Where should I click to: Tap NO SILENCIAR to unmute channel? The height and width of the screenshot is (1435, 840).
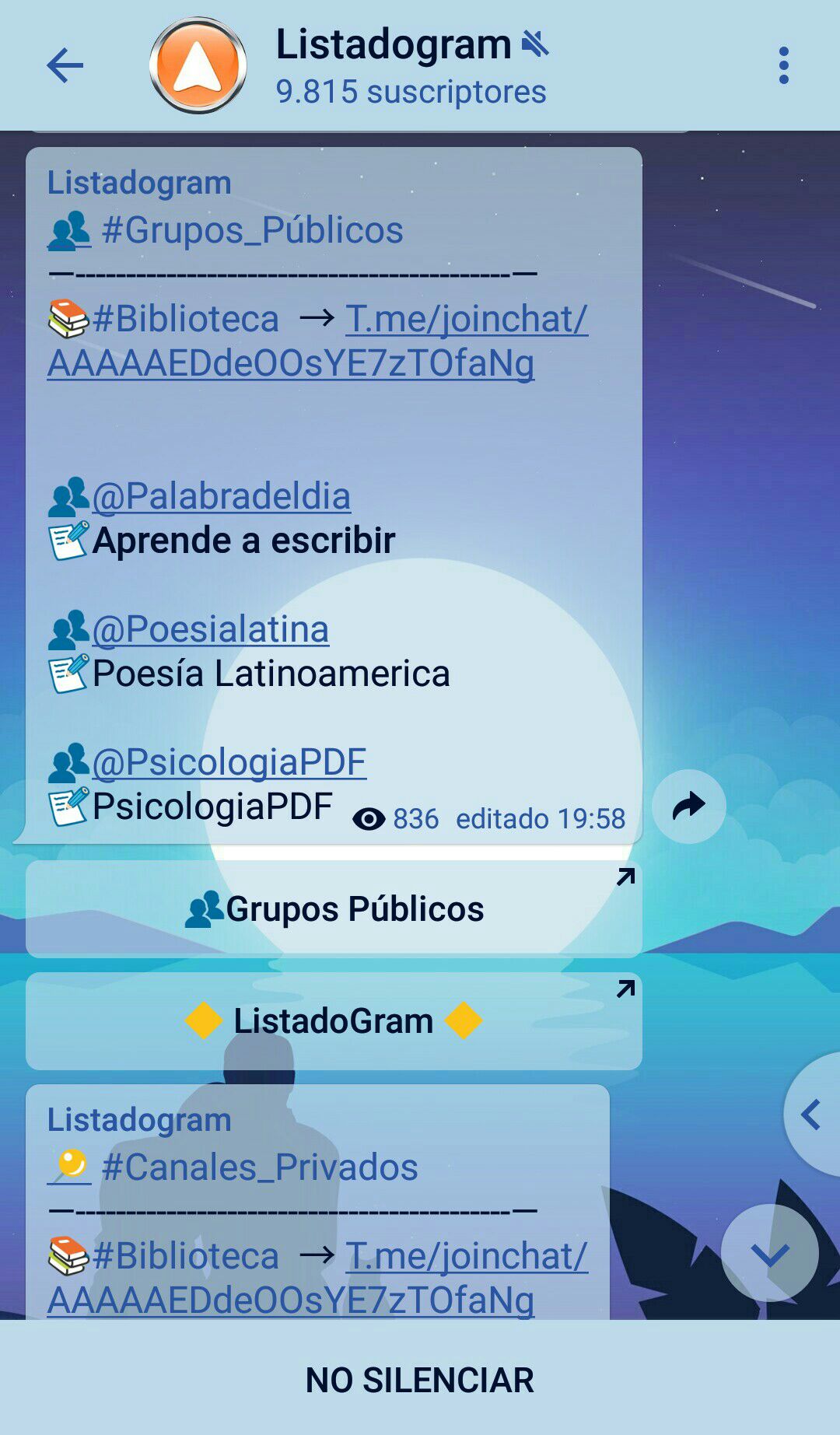pos(420,1380)
